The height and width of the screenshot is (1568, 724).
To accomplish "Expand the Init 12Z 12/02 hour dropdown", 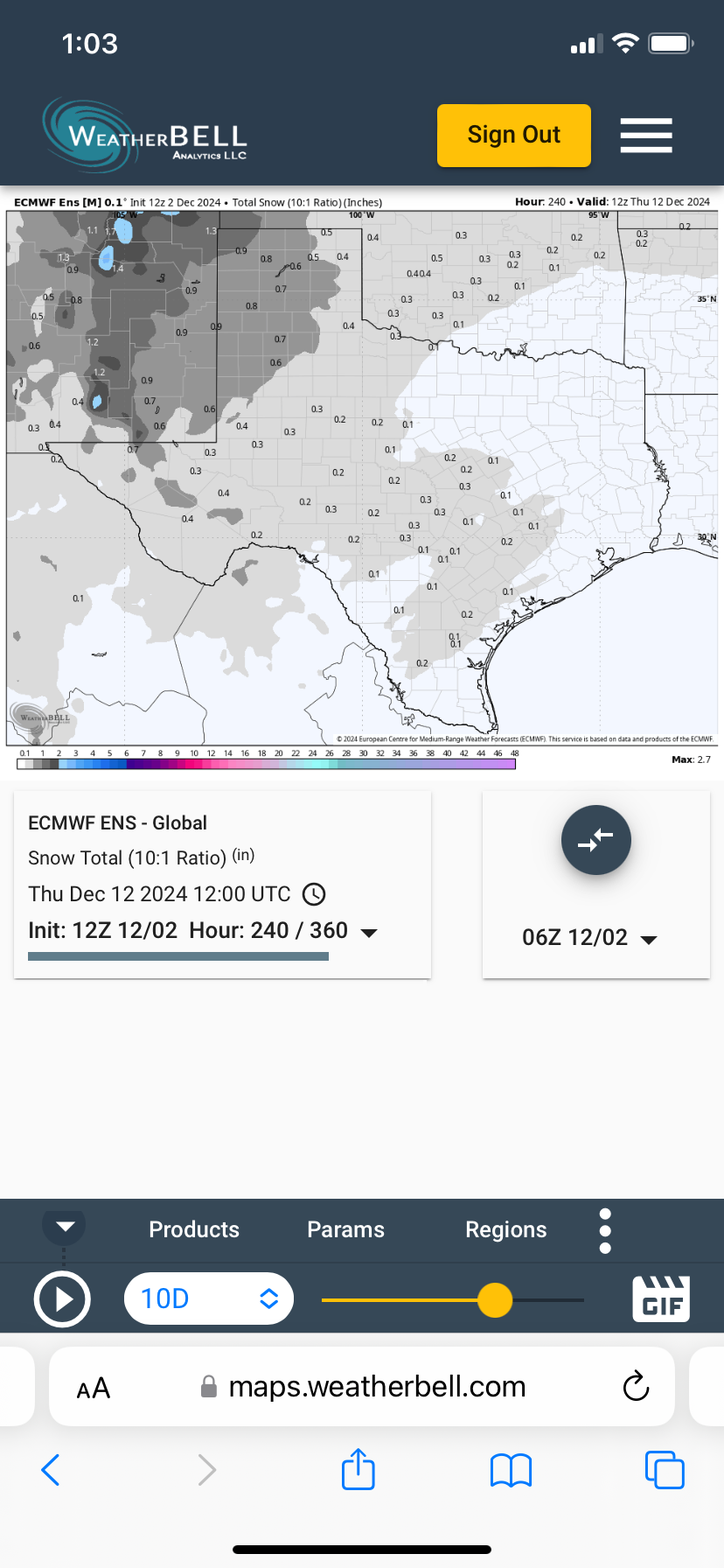I will click(369, 933).
